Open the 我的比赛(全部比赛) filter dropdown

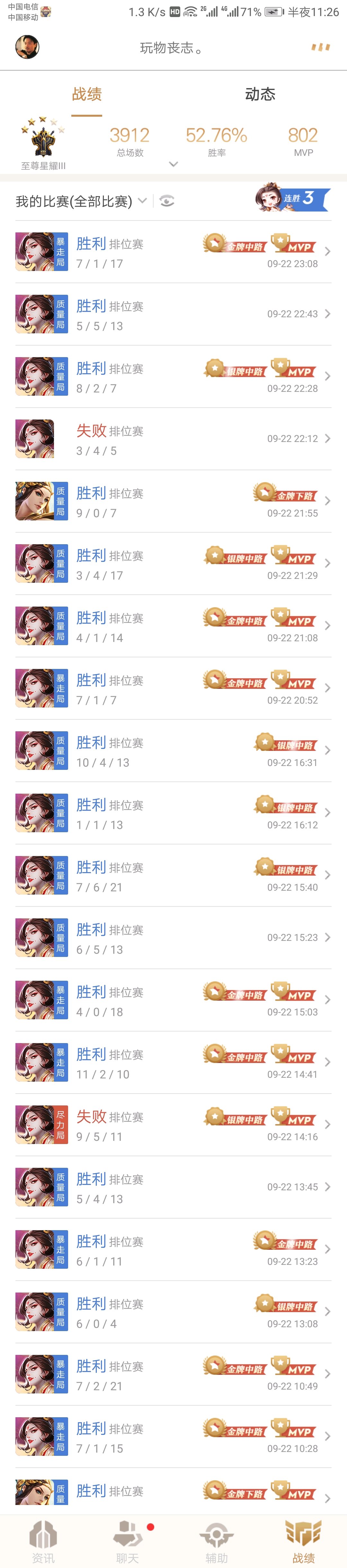(142, 201)
